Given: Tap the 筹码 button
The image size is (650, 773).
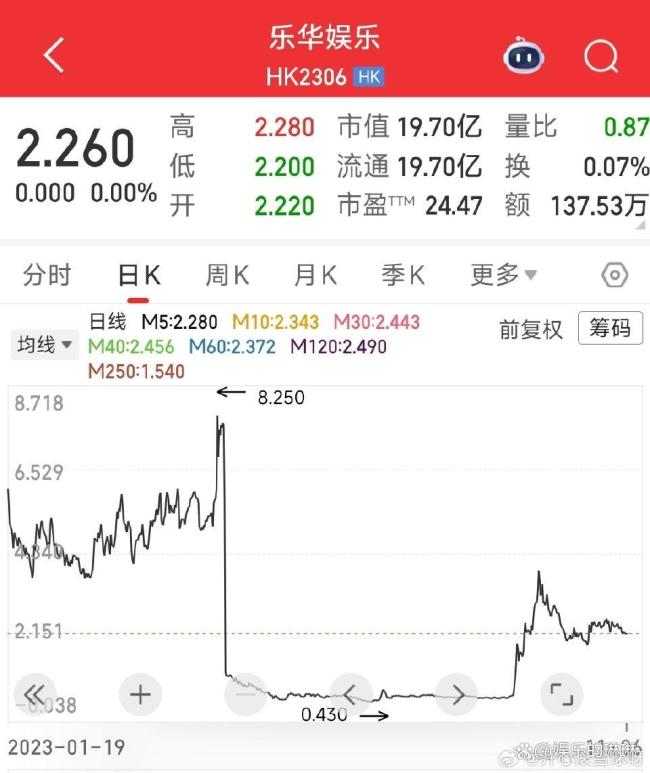Looking at the screenshot, I should pos(610,329).
